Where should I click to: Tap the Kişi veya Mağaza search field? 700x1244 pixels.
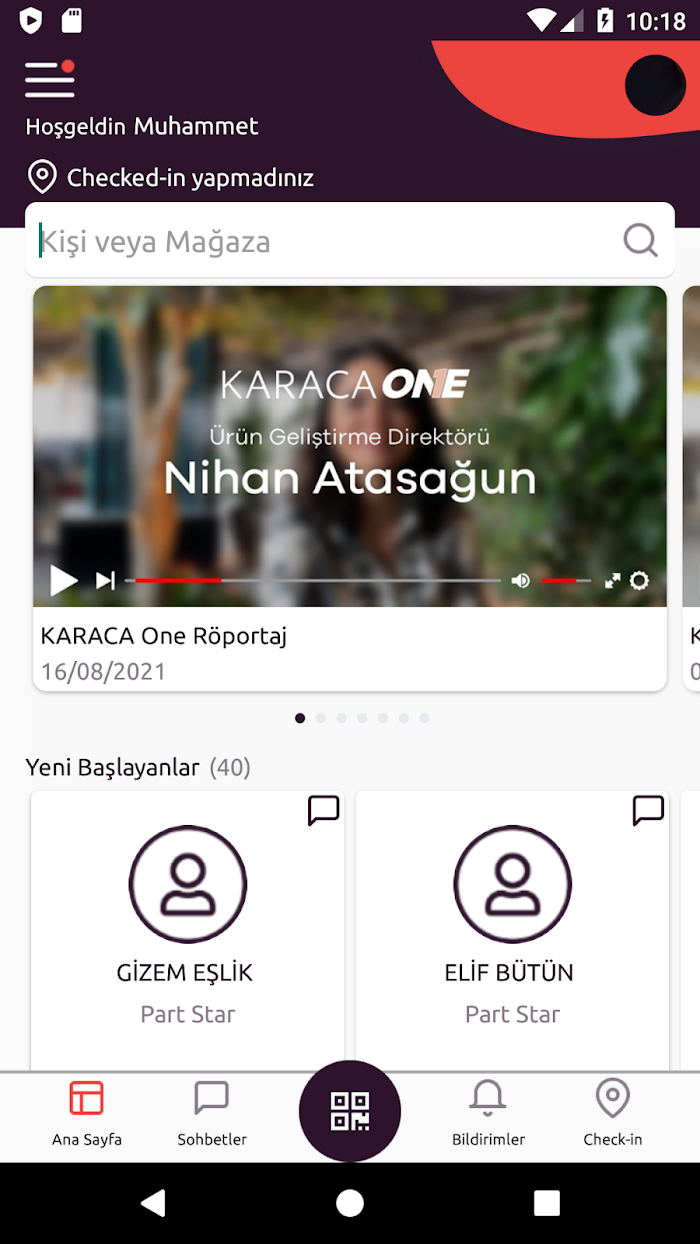point(350,241)
